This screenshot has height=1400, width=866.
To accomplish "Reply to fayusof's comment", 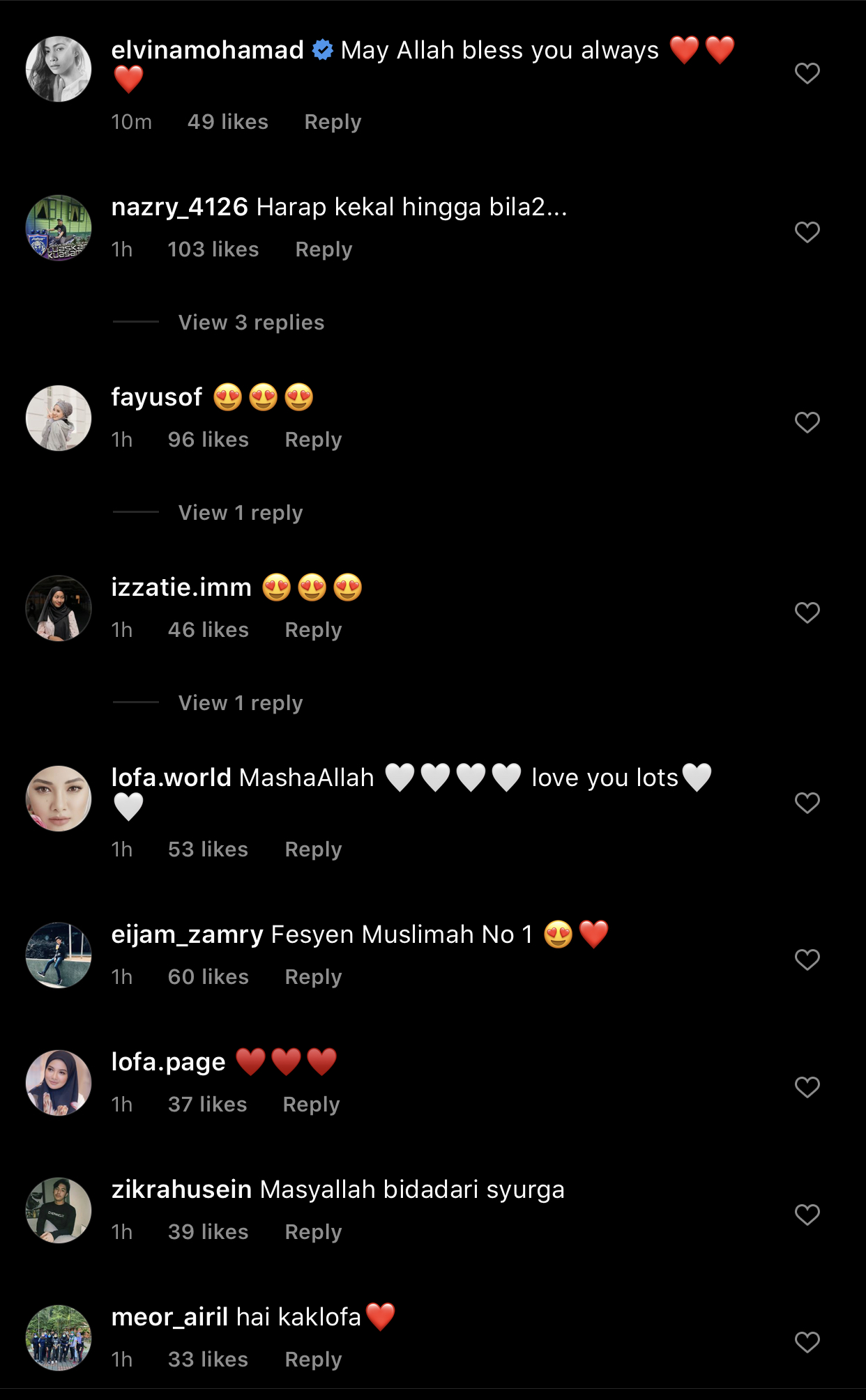I will click(313, 440).
